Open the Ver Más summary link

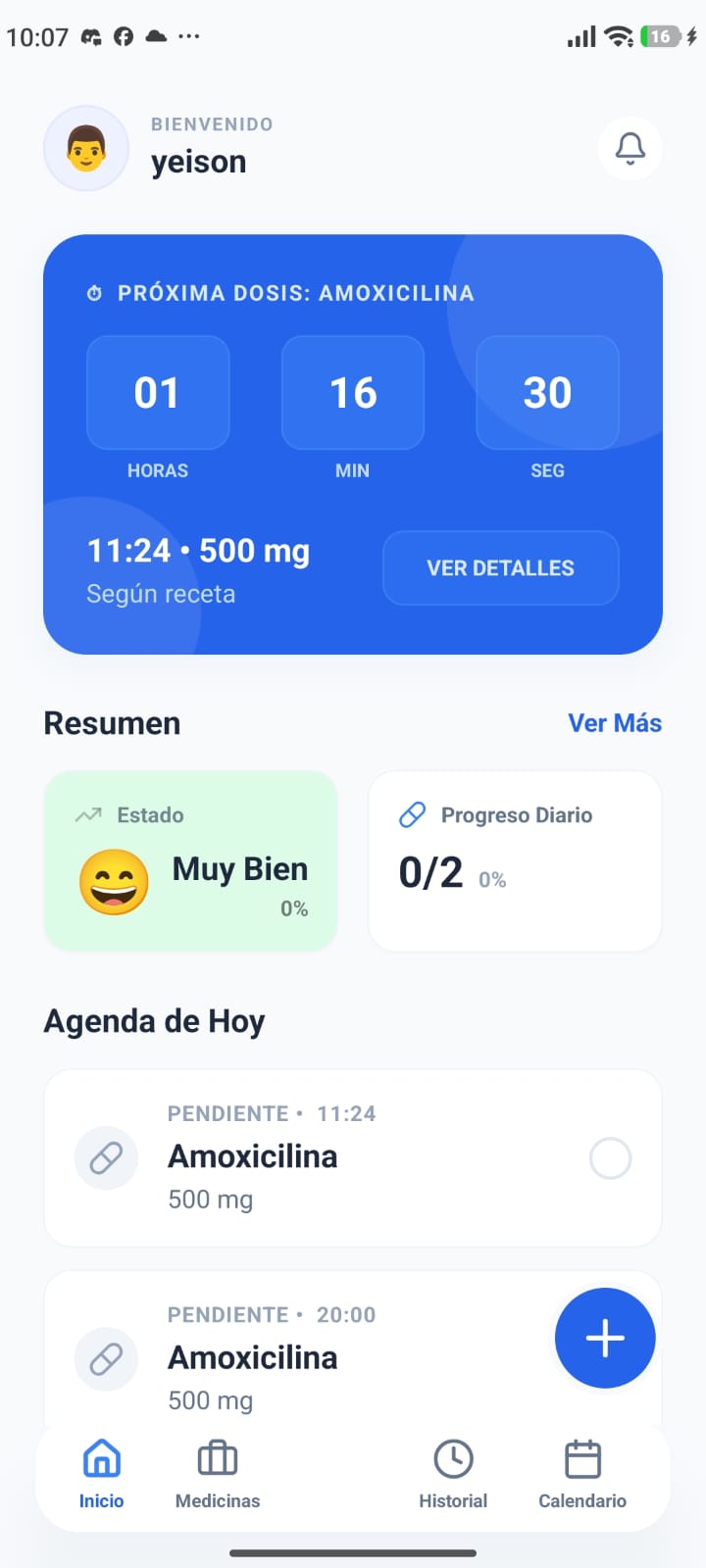click(x=615, y=723)
